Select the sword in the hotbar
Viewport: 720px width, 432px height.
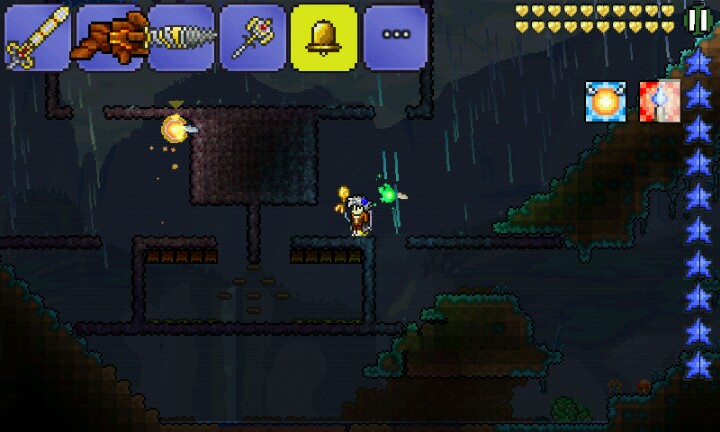38,38
